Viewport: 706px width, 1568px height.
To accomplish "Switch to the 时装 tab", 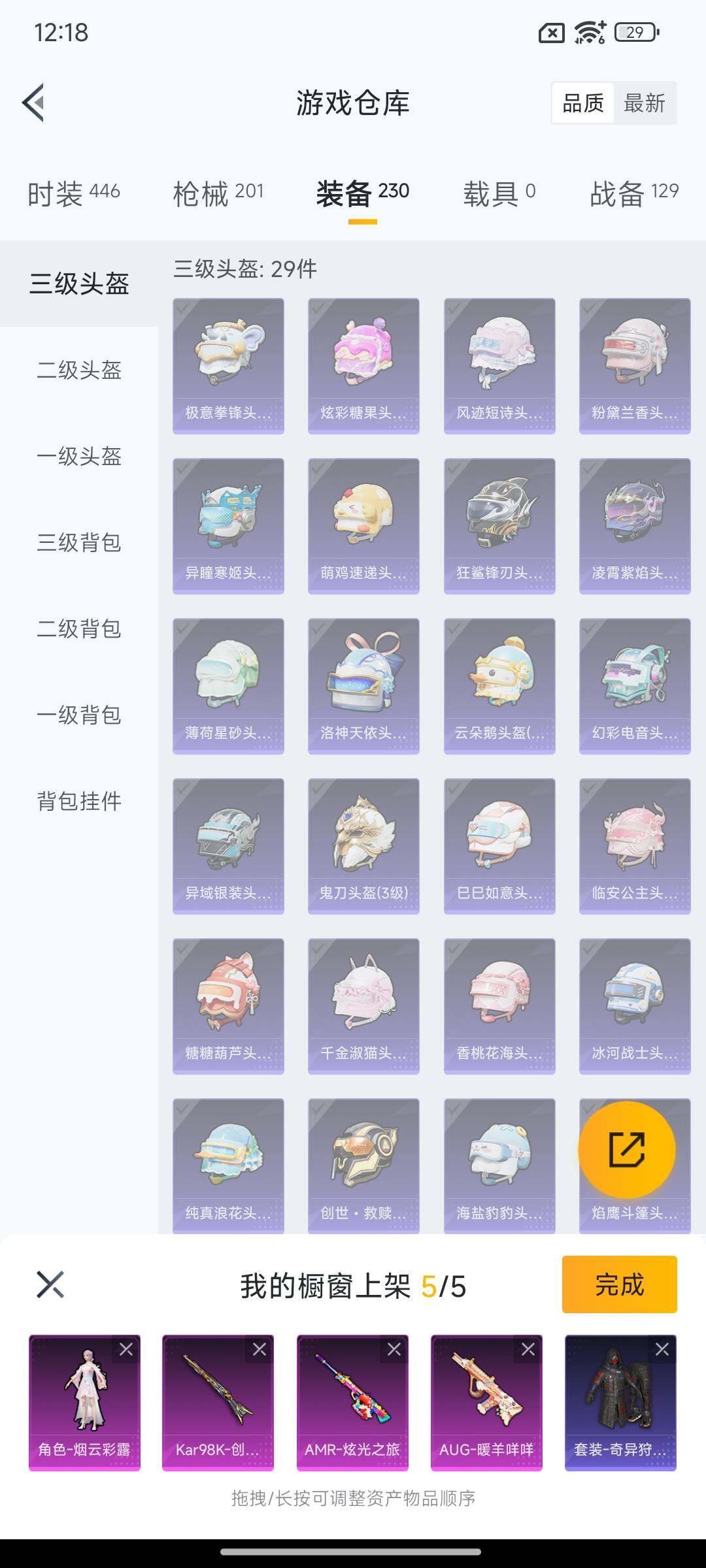I will click(73, 193).
